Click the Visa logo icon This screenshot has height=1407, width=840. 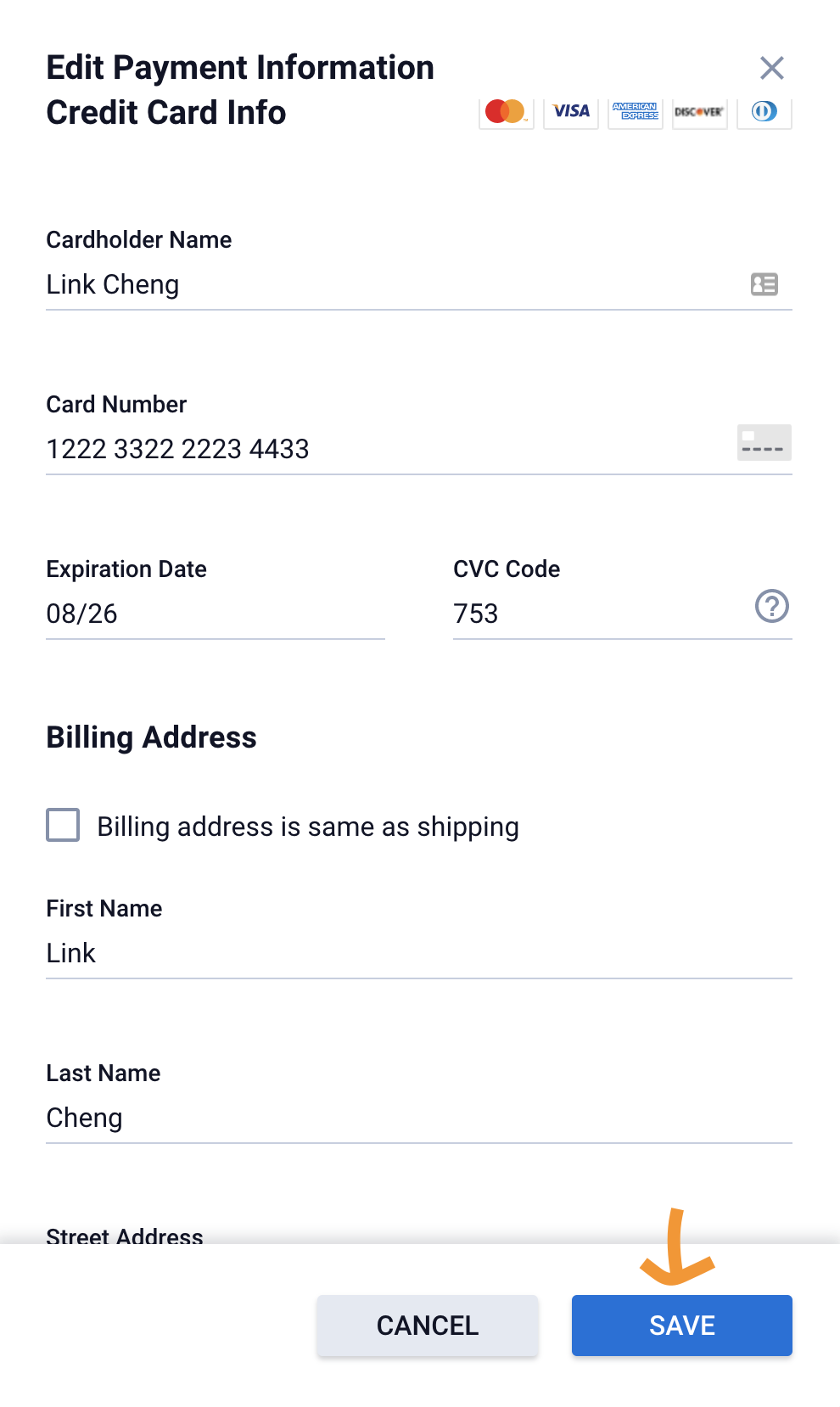(570, 111)
